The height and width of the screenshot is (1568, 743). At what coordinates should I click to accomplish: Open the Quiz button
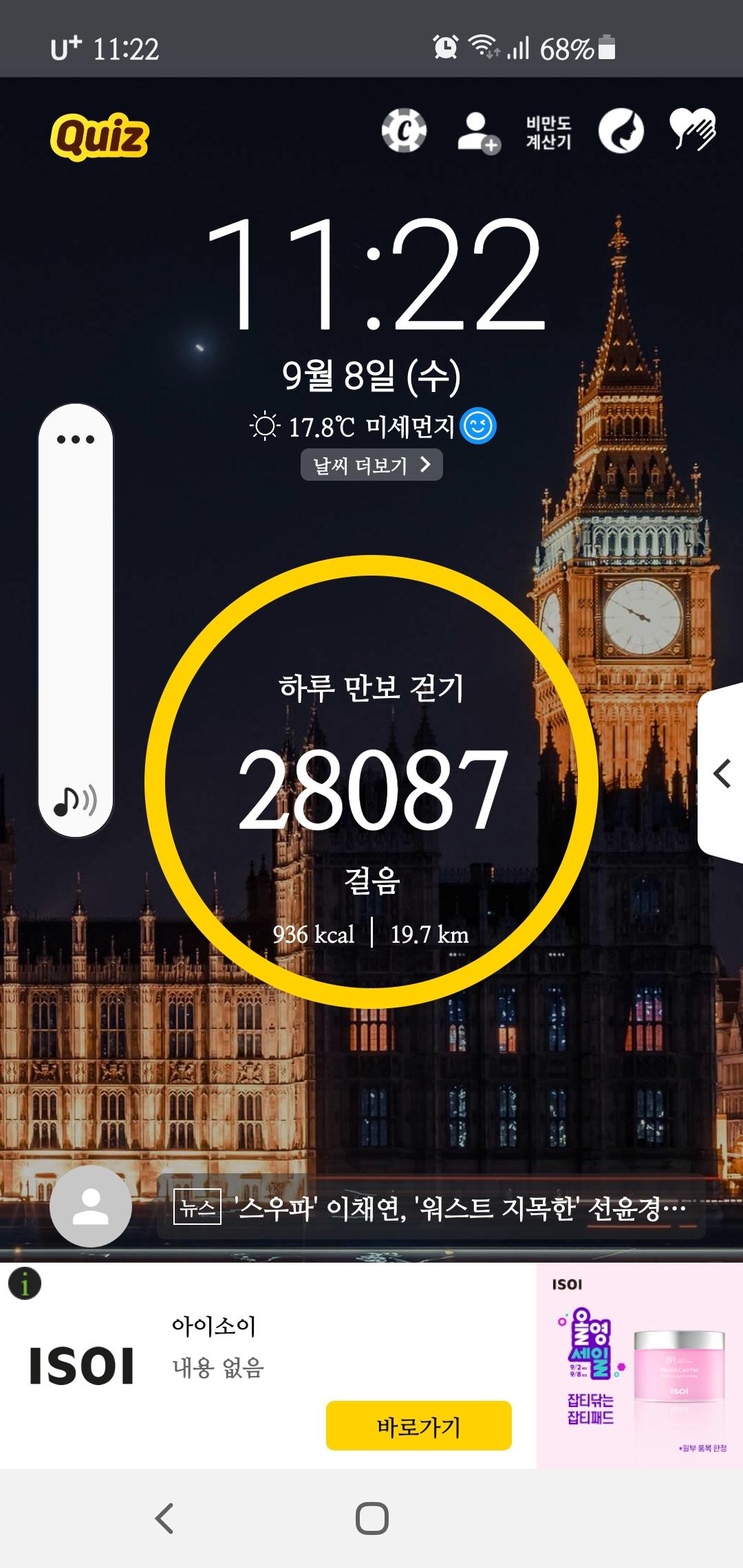coord(100,136)
